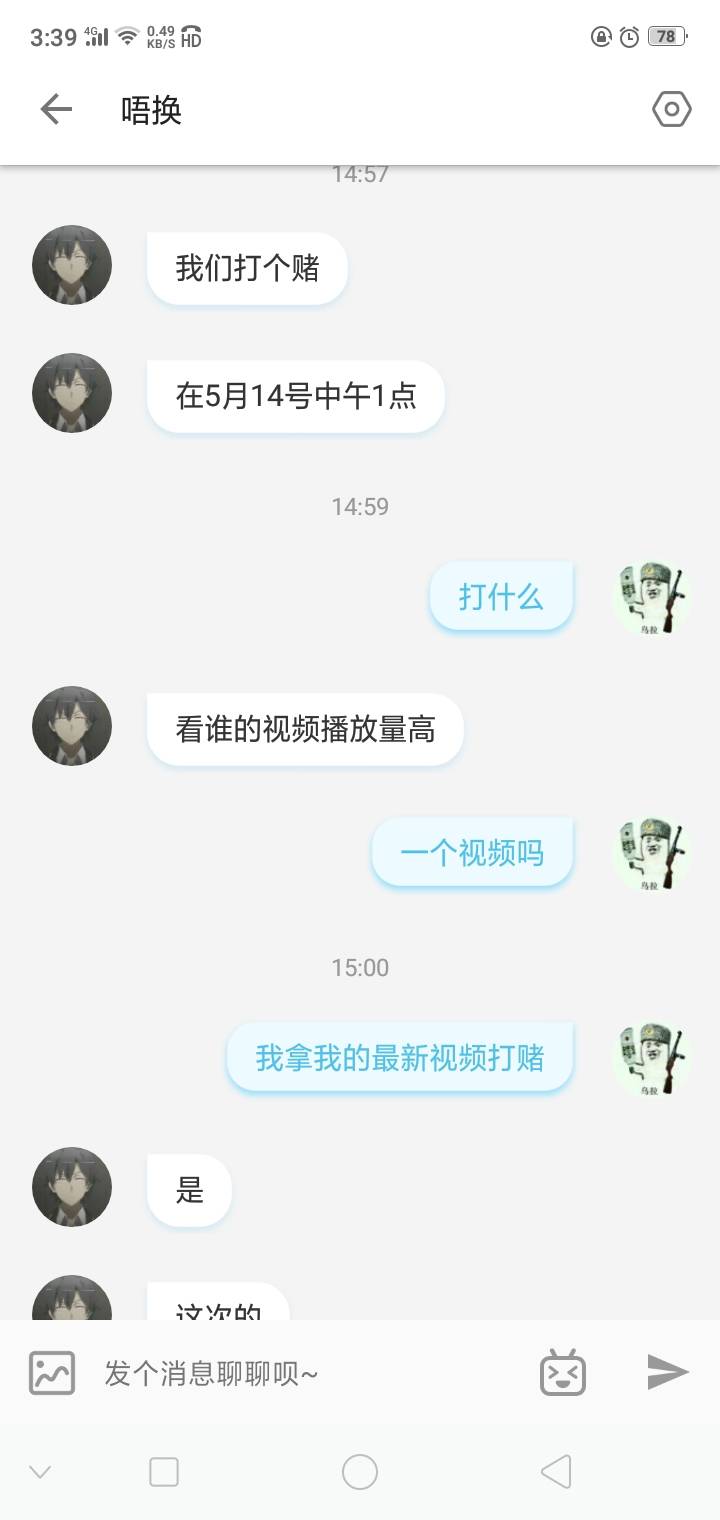Go back from the 唔换 chat
Viewport: 720px width, 1520px height.
point(56,109)
